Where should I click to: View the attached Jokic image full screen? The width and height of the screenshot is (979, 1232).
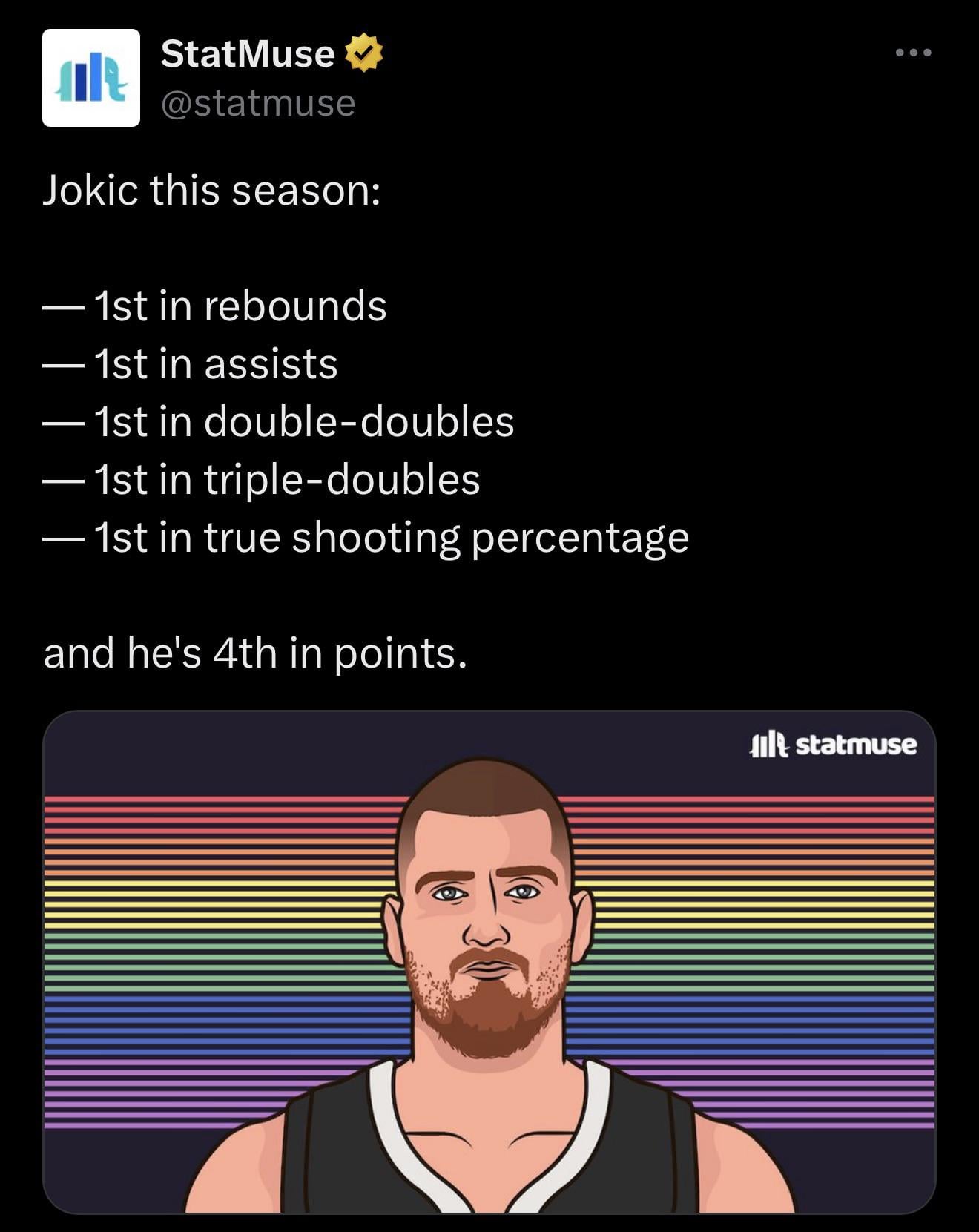click(489, 961)
